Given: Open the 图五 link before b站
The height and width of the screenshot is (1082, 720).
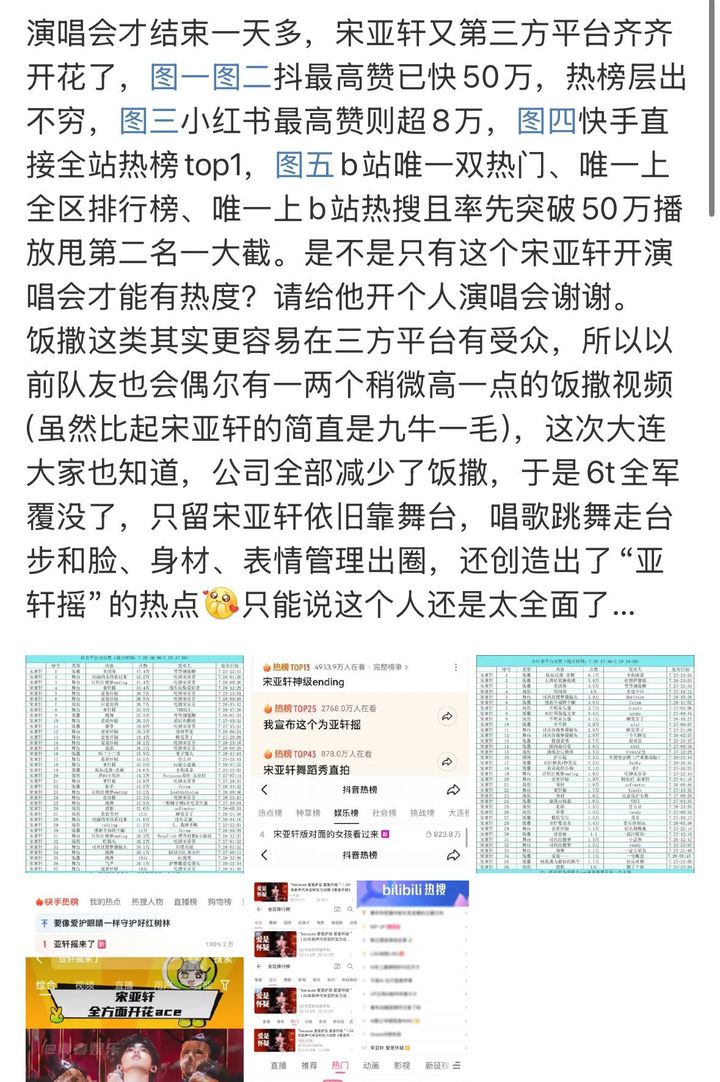Looking at the screenshot, I should coord(302,166).
